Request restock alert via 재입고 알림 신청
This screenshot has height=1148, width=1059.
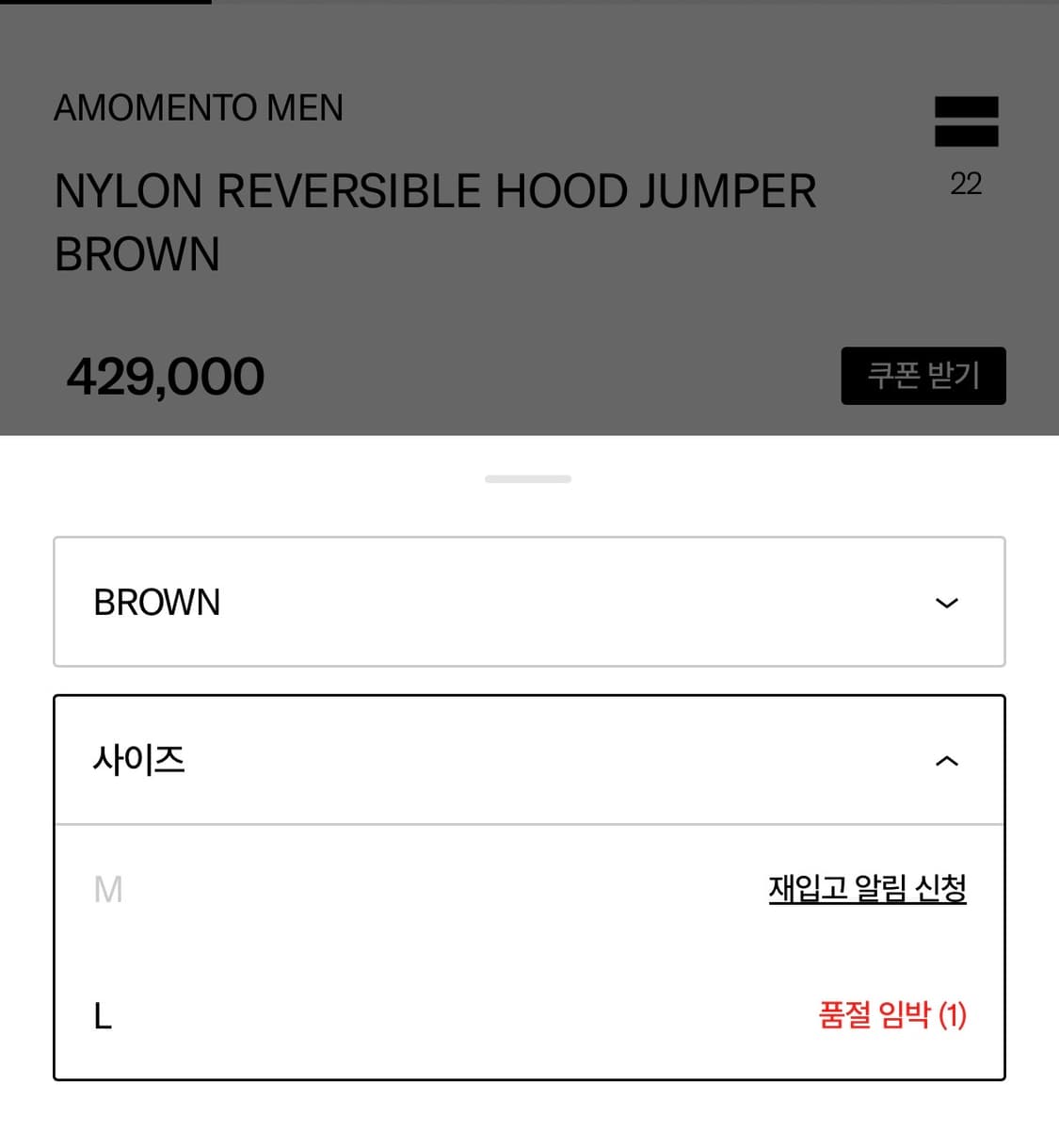click(867, 887)
